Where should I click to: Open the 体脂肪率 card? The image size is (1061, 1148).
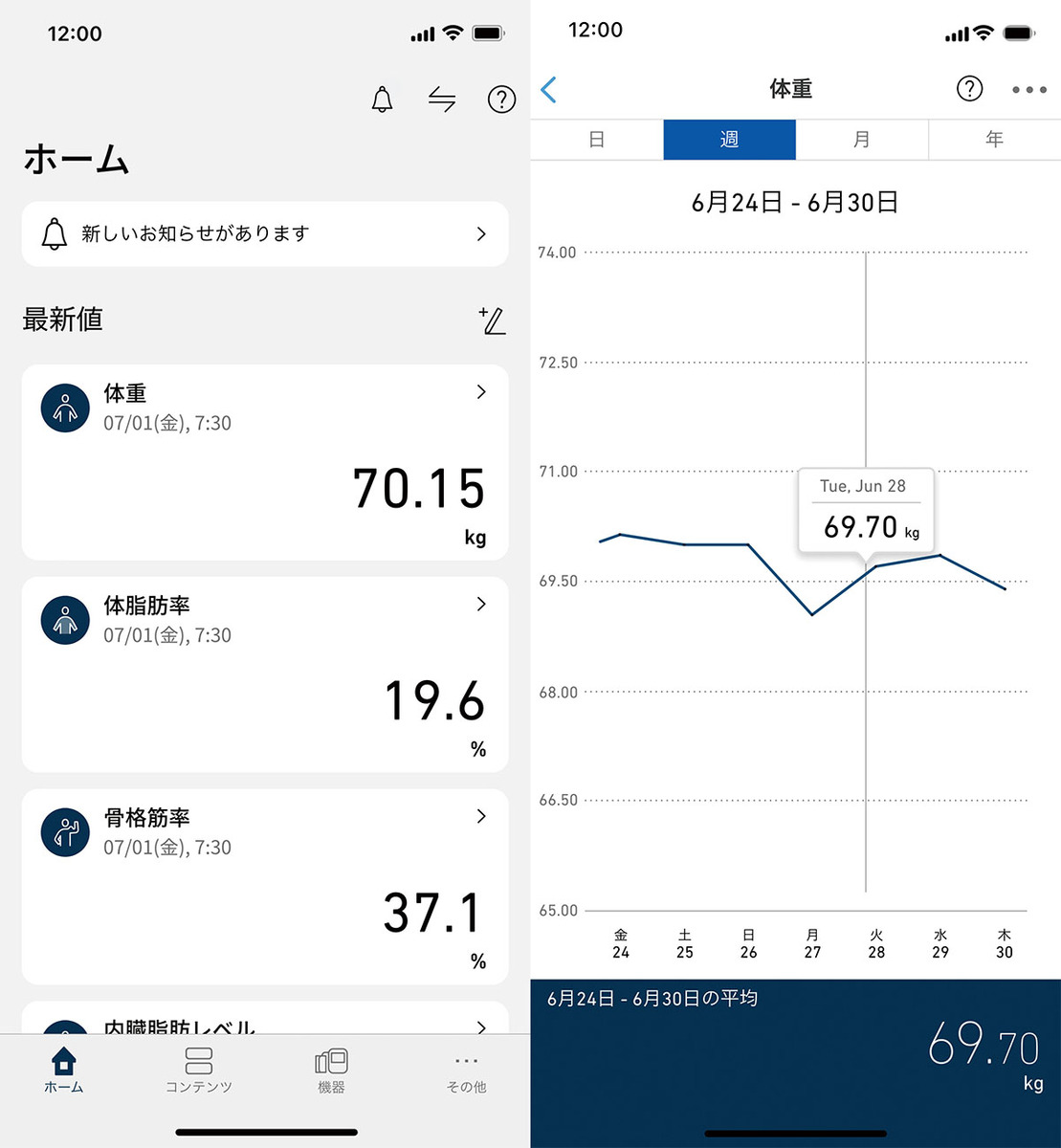tap(265, 674)
